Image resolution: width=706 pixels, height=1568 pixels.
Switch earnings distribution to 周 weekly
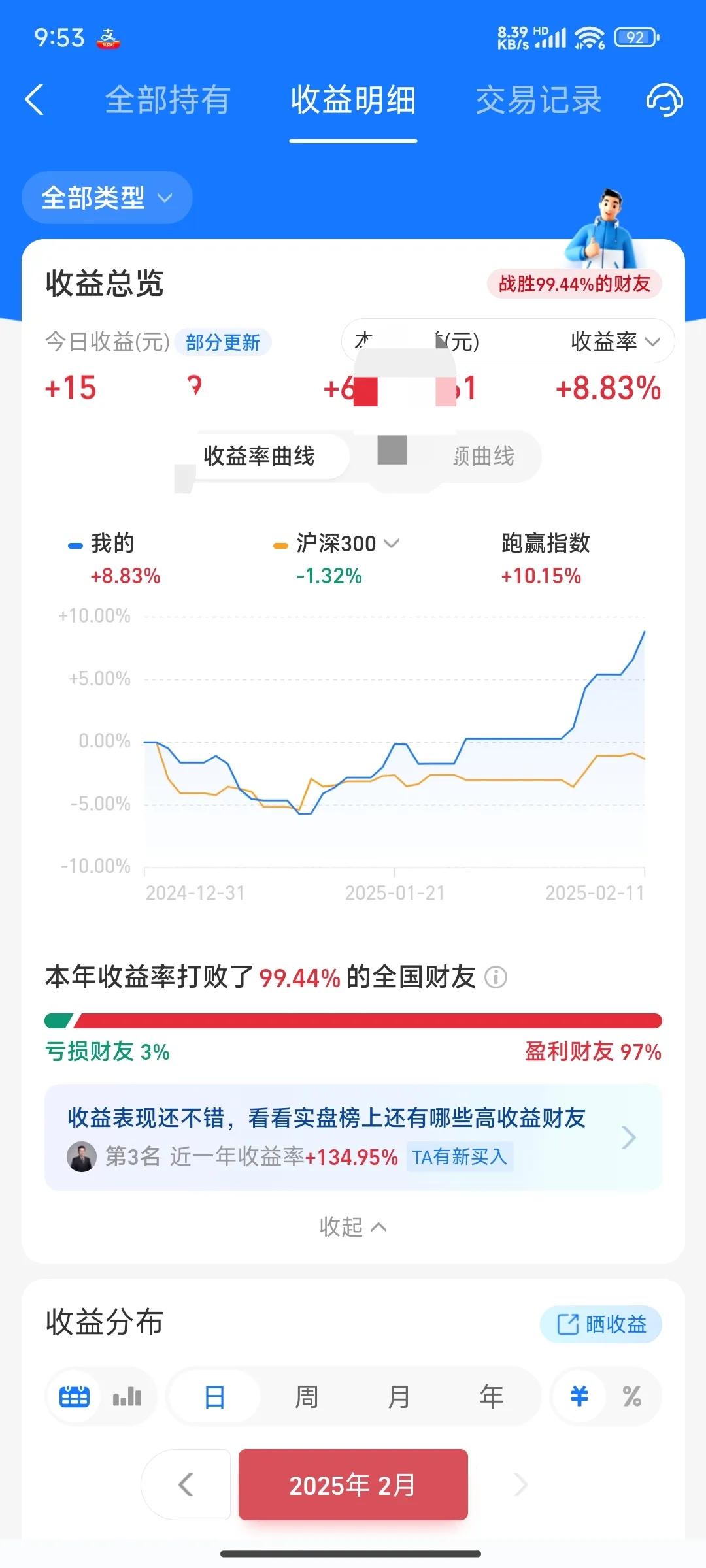307,1396
